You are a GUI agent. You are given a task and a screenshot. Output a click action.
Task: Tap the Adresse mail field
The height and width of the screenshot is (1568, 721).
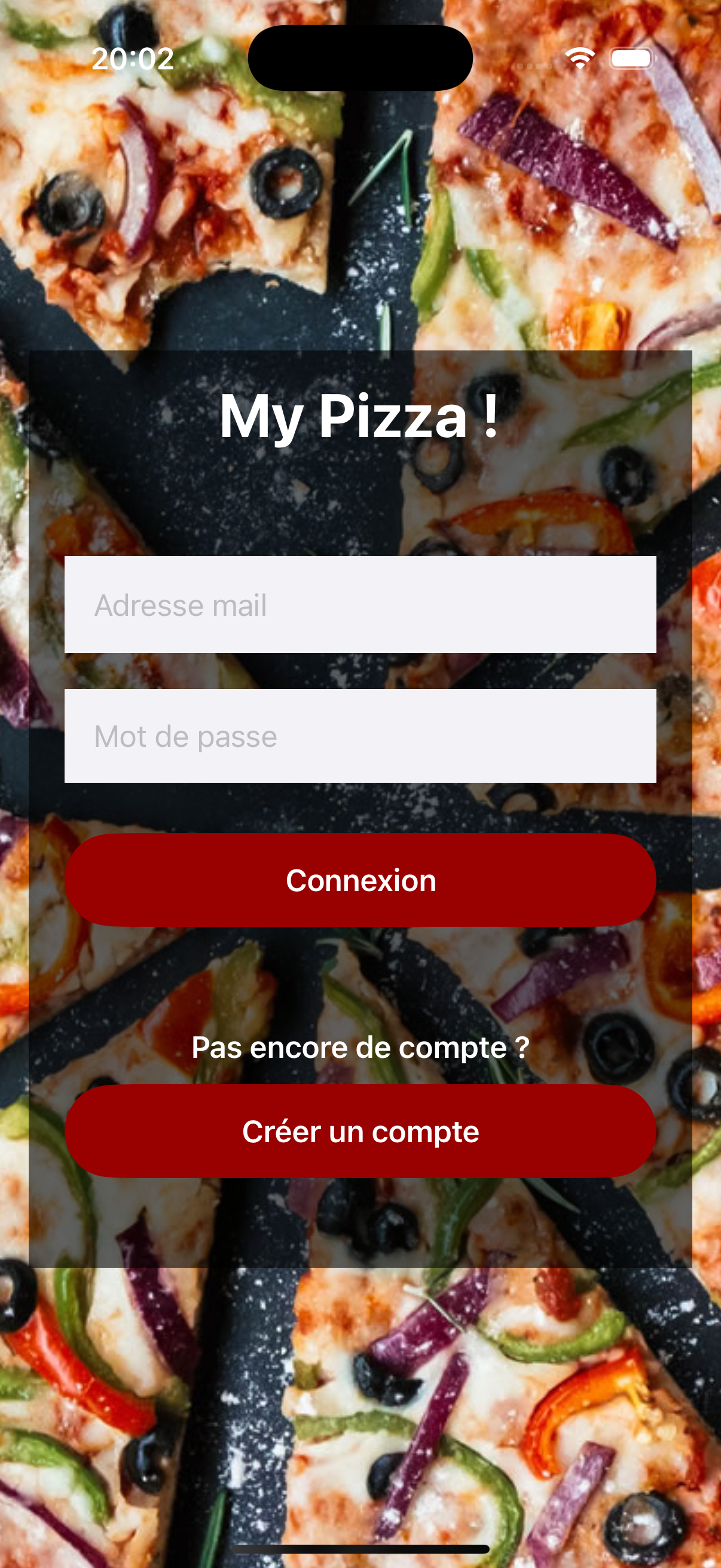coord(360,605)
